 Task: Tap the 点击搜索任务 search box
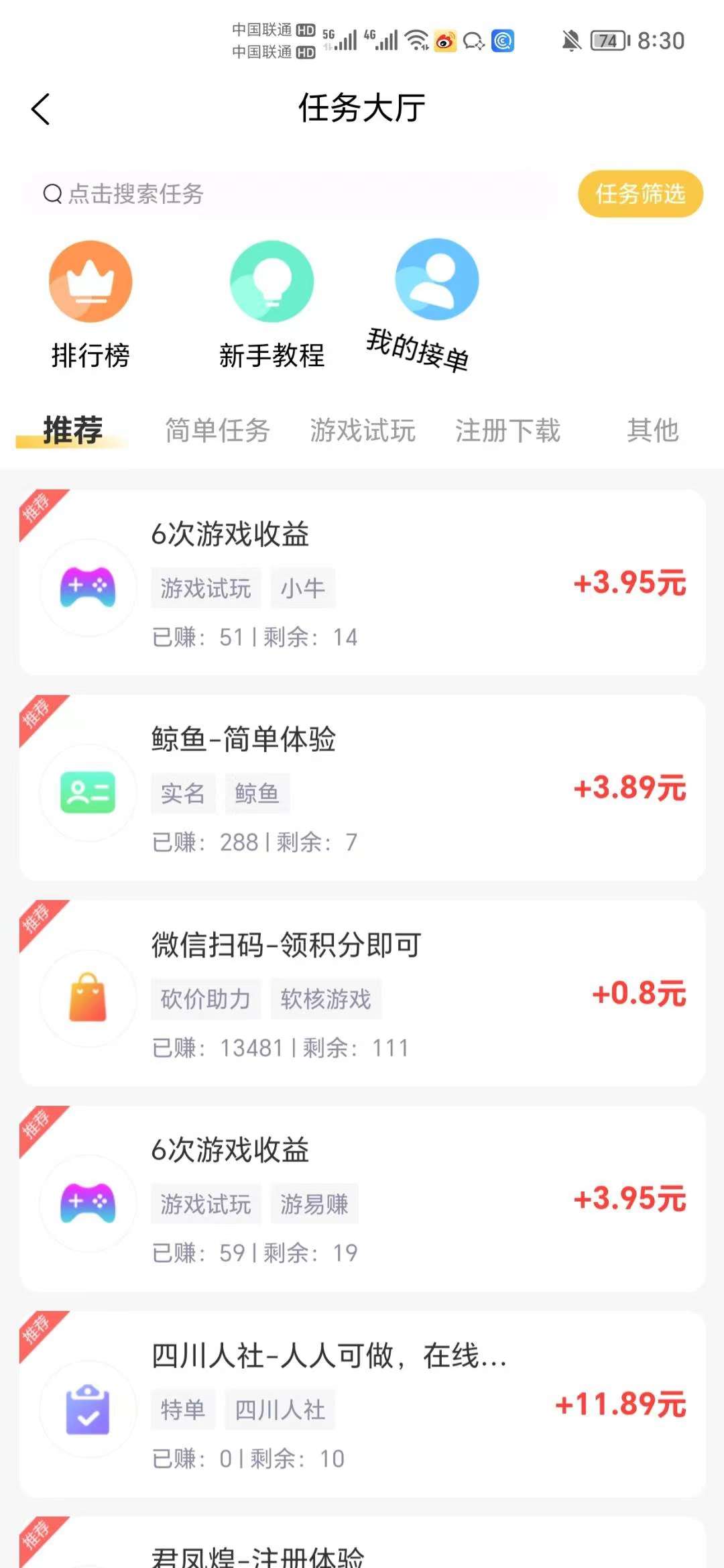pyautogui.click(x=290, y=194)
